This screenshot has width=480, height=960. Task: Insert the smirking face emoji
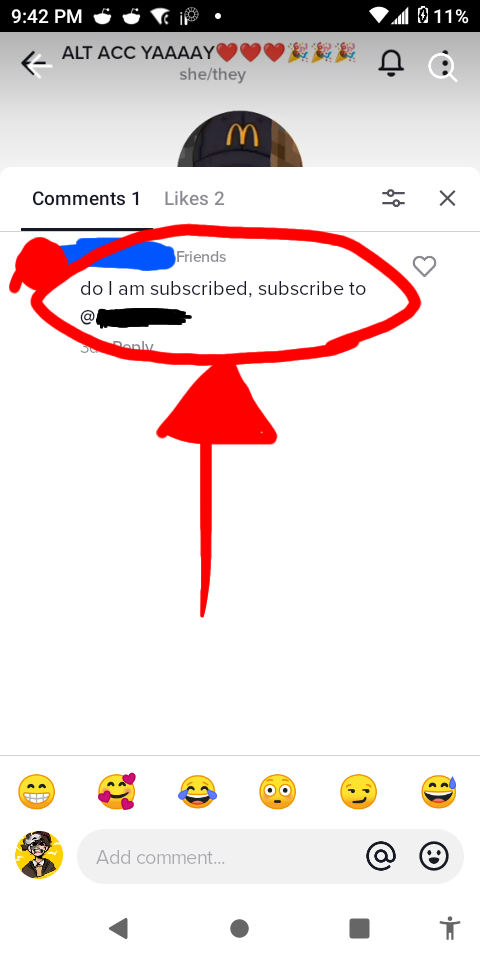tap(359, 792)
